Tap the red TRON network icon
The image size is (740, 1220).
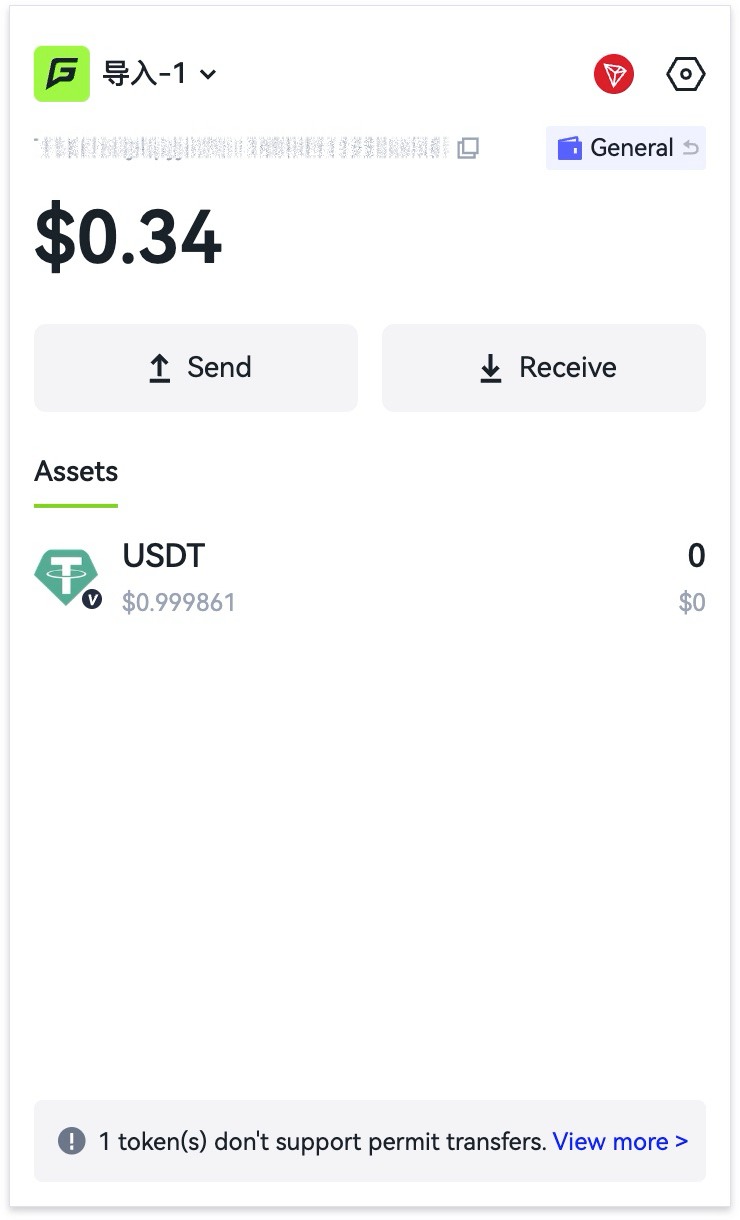tap(614, 74)
